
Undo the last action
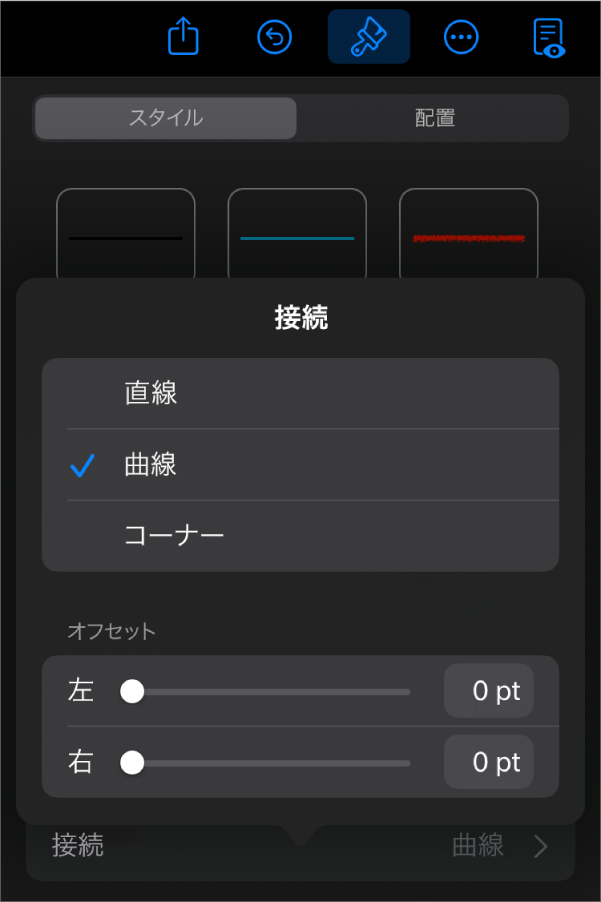pos(274,37)
